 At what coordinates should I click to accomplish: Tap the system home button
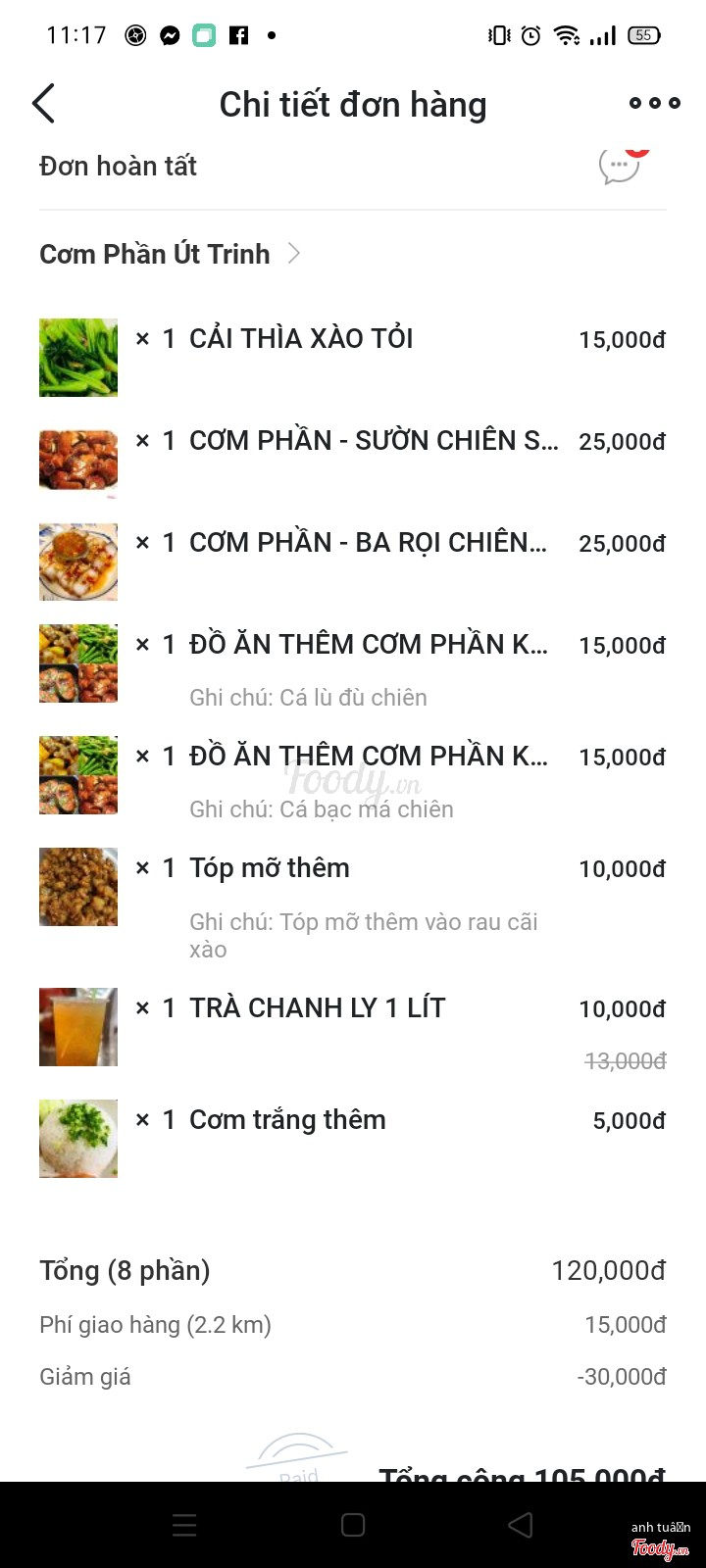353,1525
